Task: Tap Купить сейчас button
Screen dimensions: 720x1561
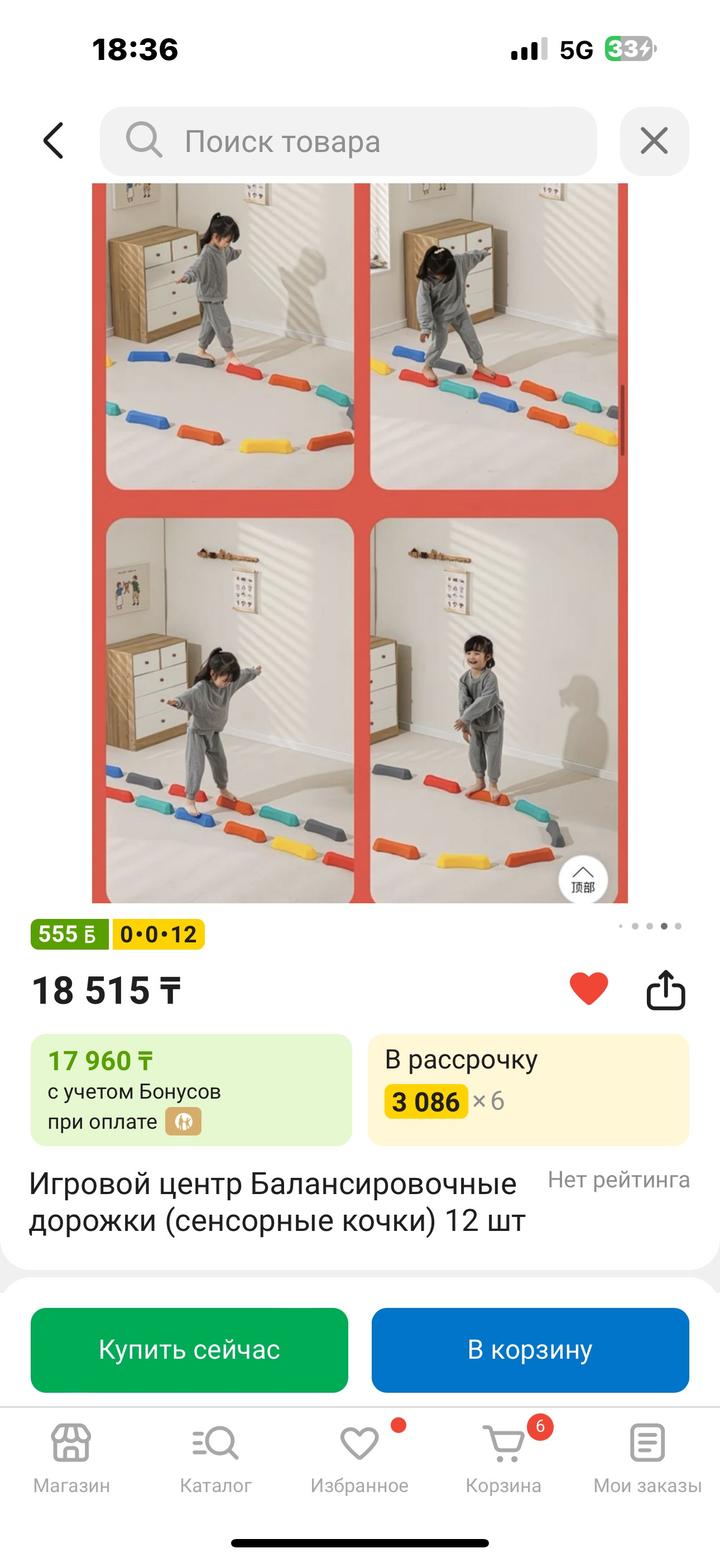Action: coord(189,1349)
